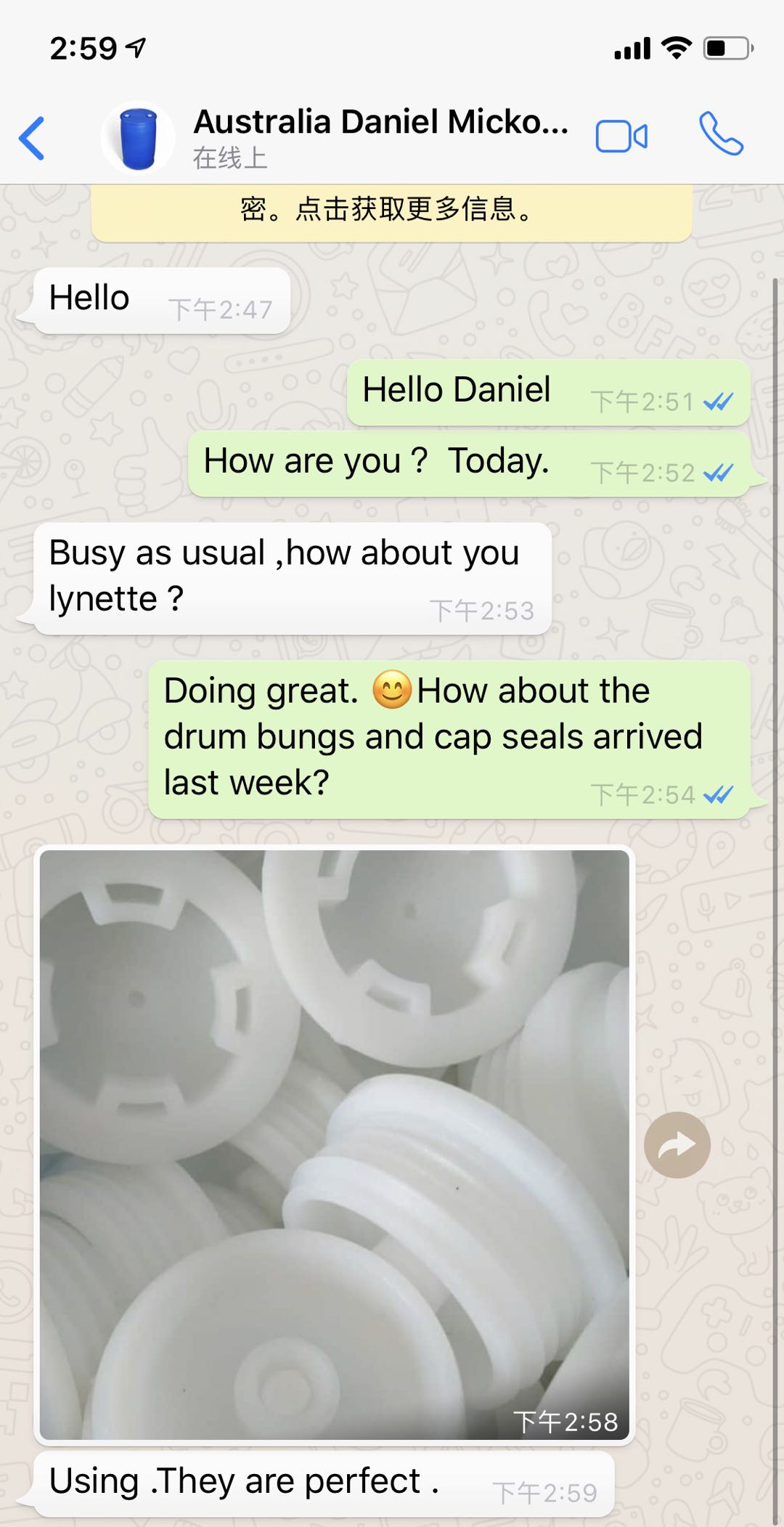View Daniel's profile picture
784x1527 pixels.
138,138
